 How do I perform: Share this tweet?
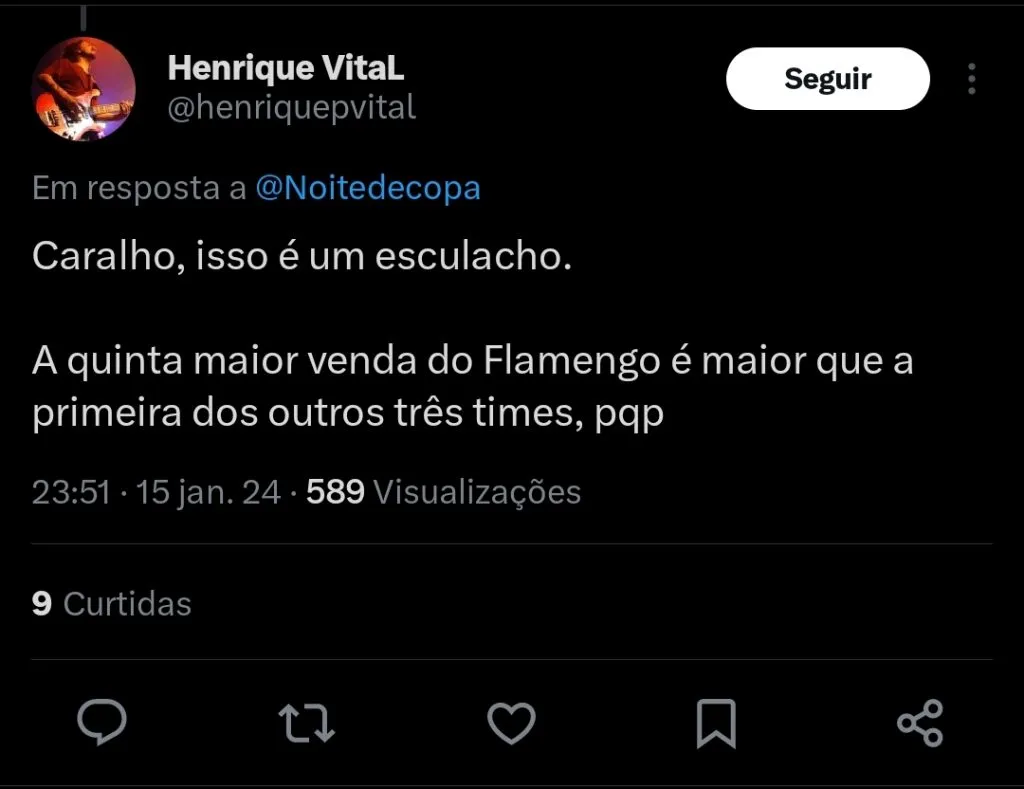[920, 723]
